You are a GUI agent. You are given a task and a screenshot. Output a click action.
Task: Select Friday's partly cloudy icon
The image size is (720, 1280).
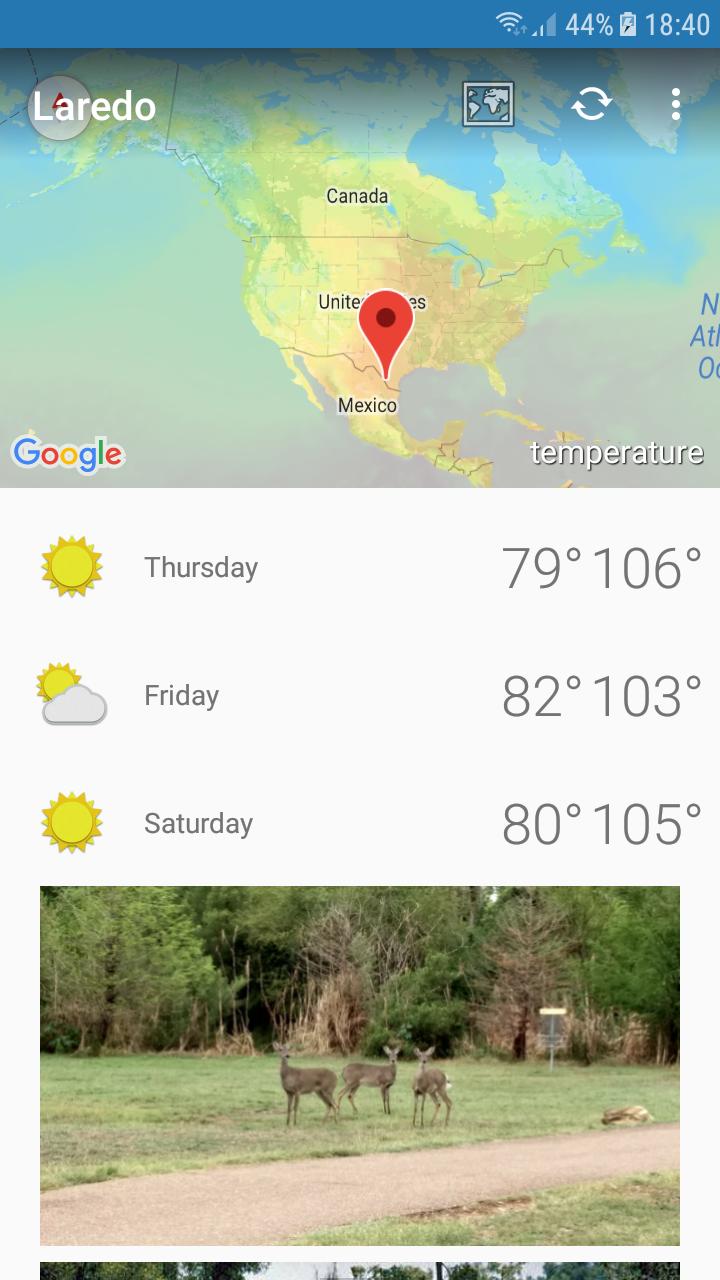coord(70,692)
